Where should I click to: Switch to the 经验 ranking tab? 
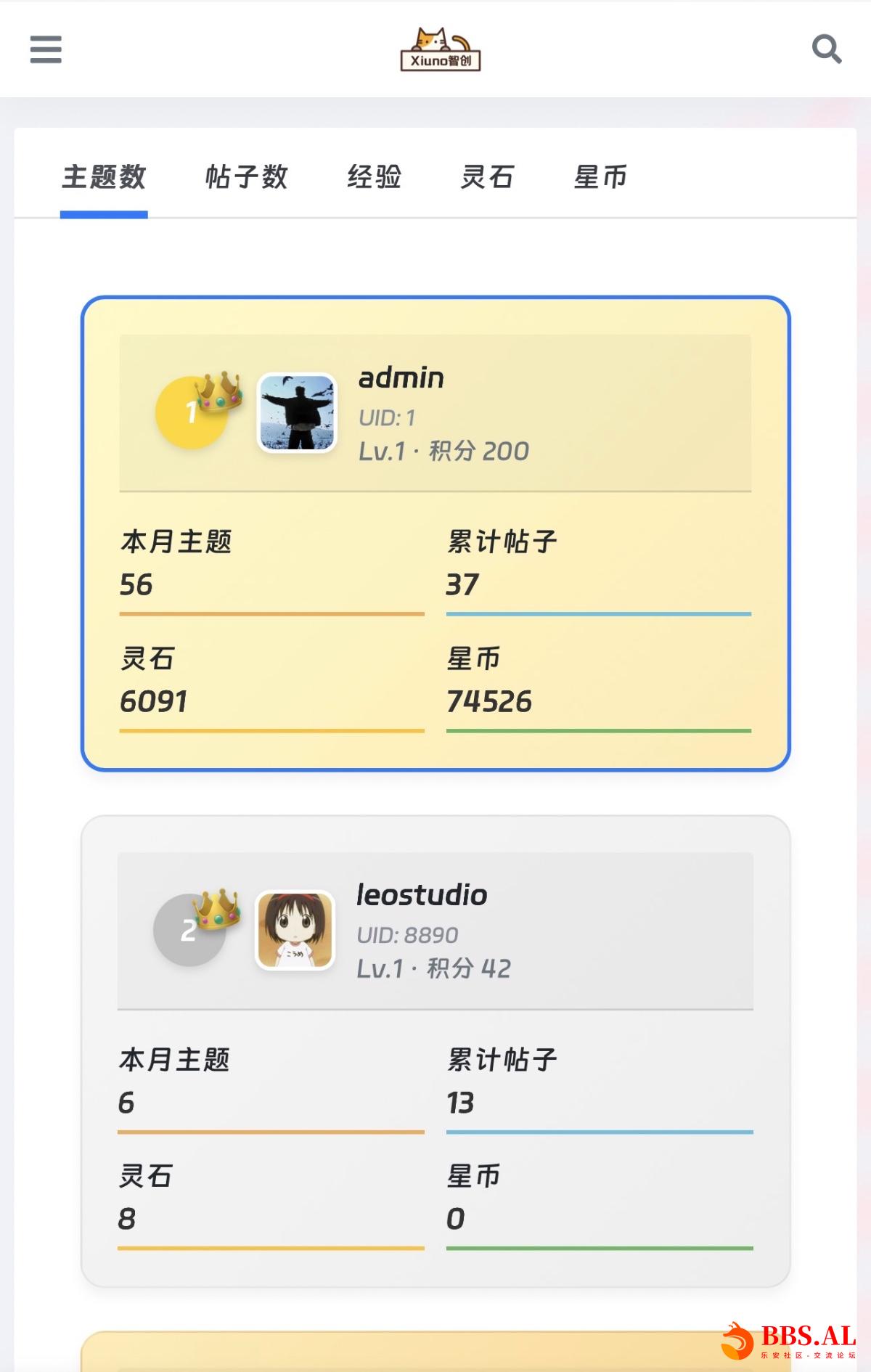[374, 177]
